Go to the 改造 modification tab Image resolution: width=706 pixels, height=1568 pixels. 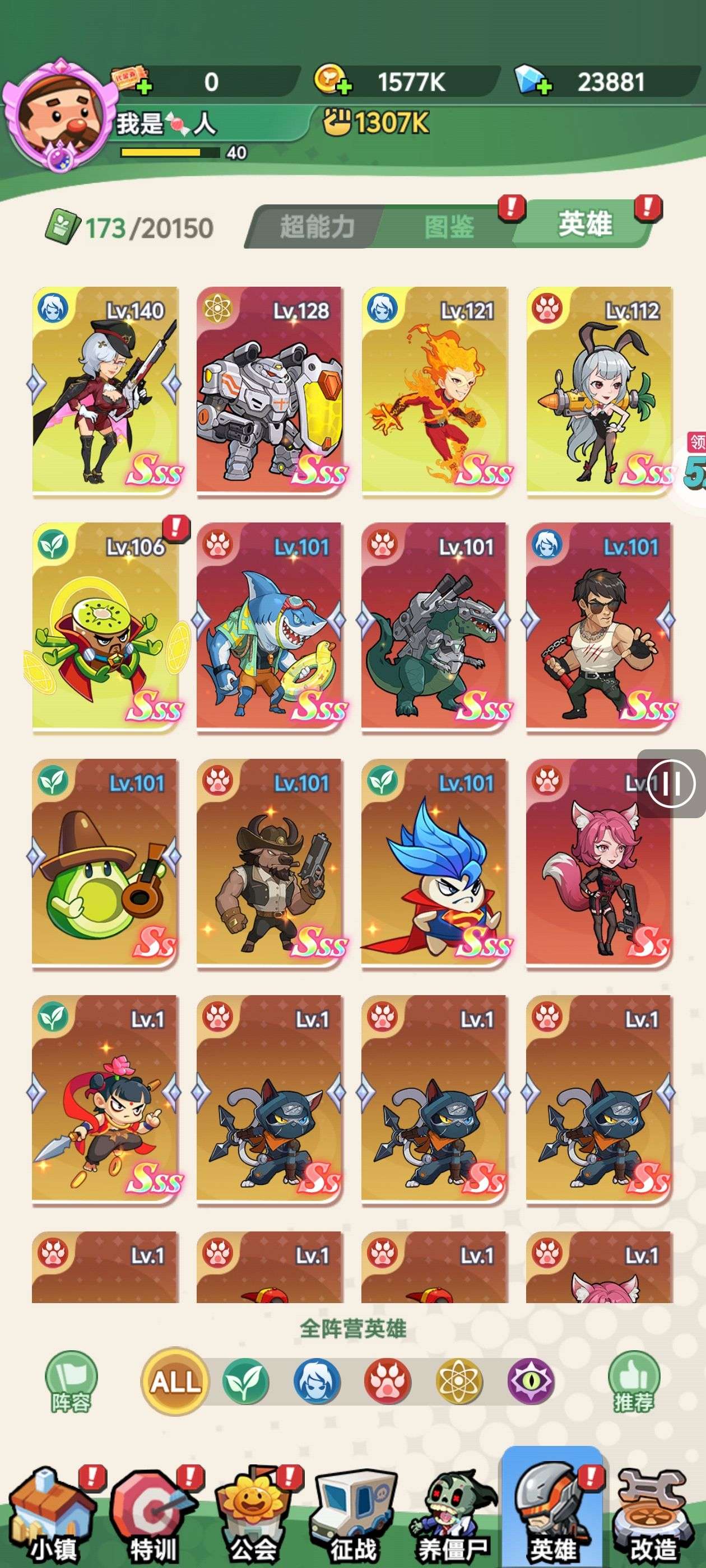[654, 1519]
